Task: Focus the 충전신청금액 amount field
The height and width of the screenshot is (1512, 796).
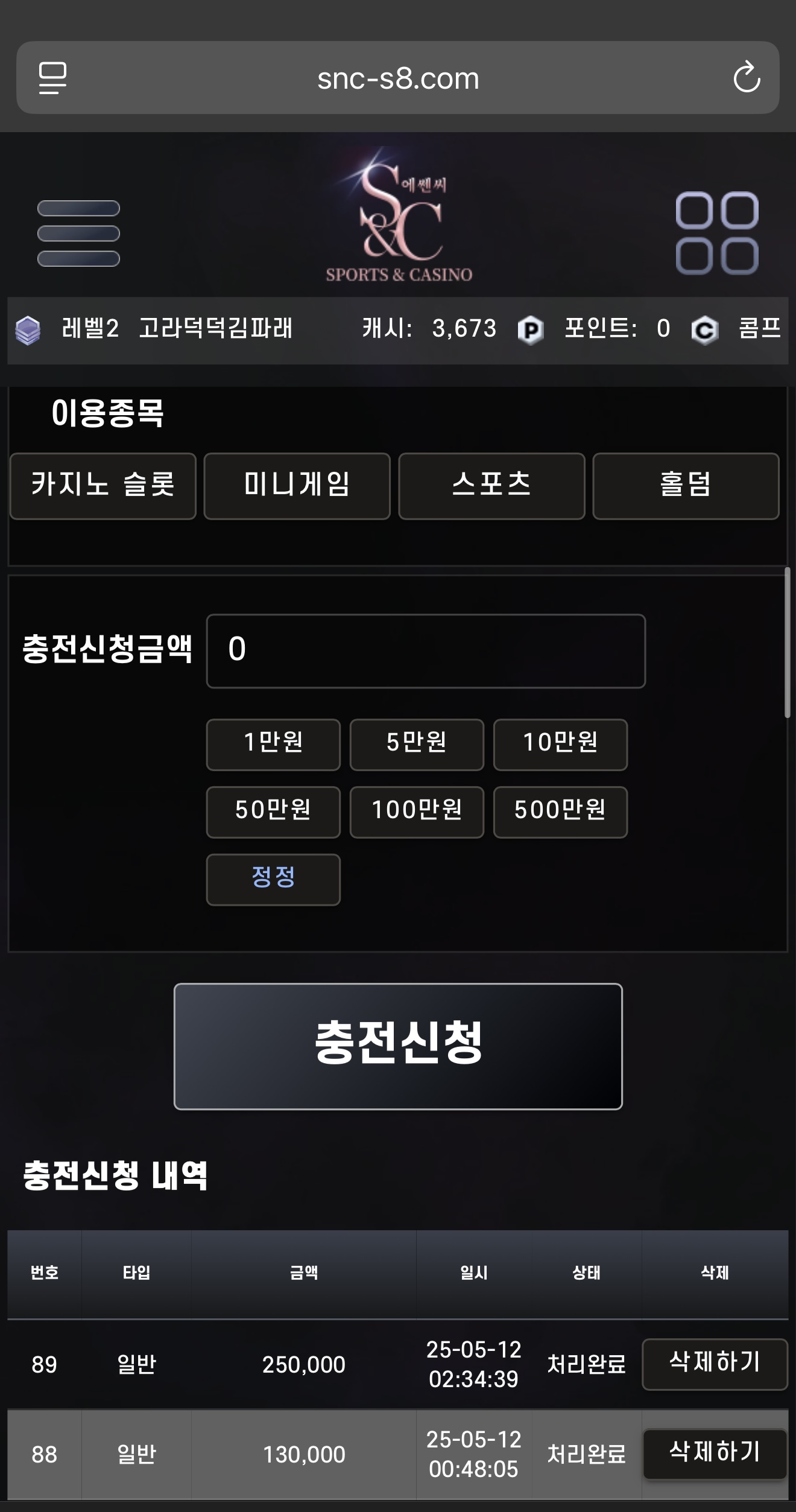Action: (426, 650)
